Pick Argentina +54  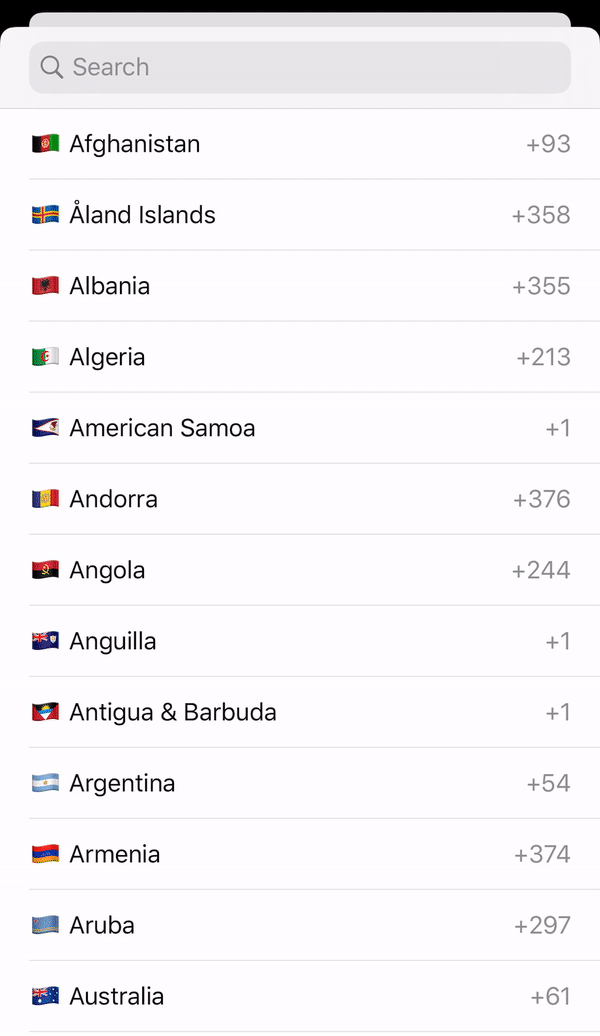point(300,783)
